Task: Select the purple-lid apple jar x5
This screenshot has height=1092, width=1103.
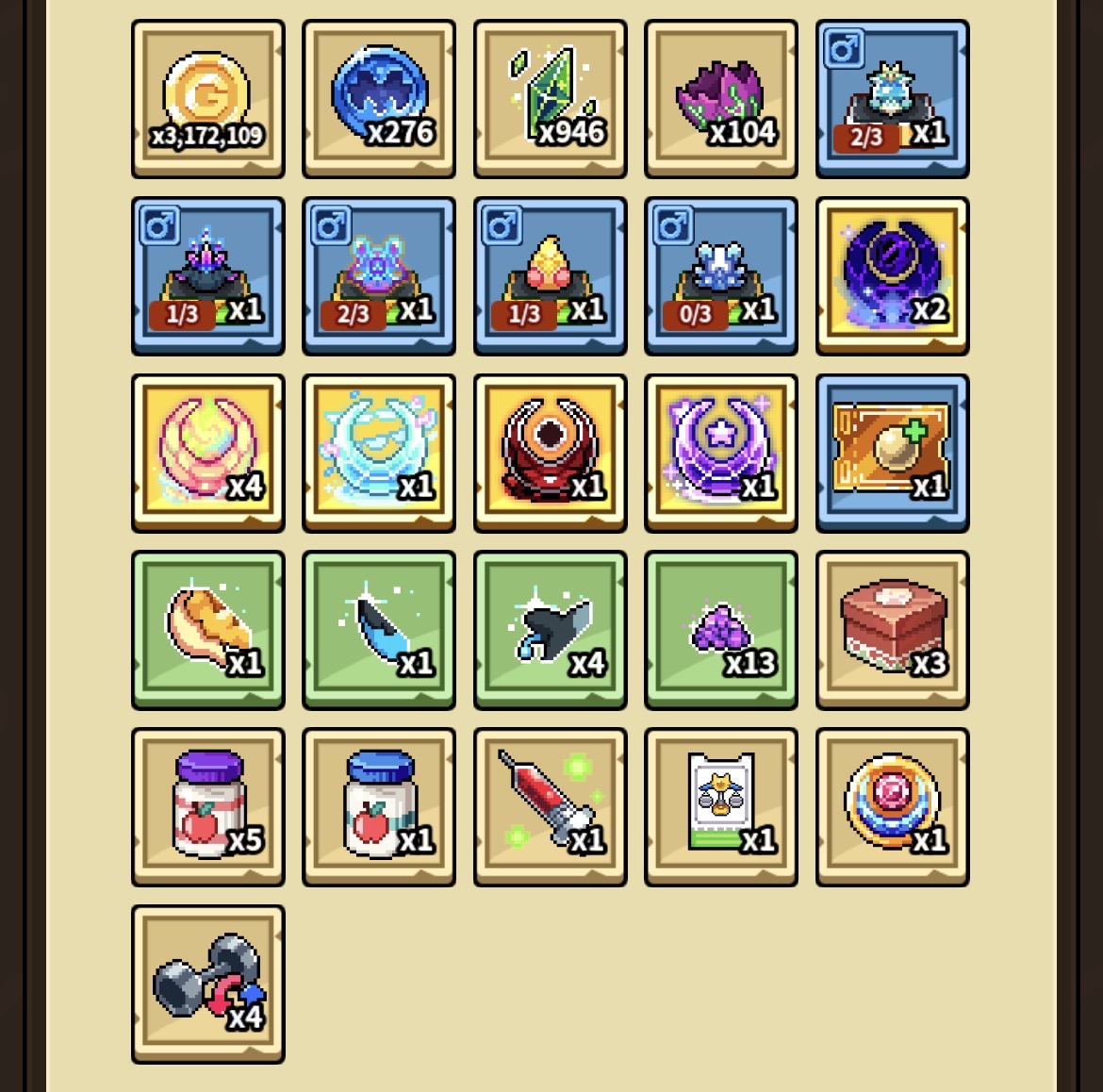Action: (208, 808)
